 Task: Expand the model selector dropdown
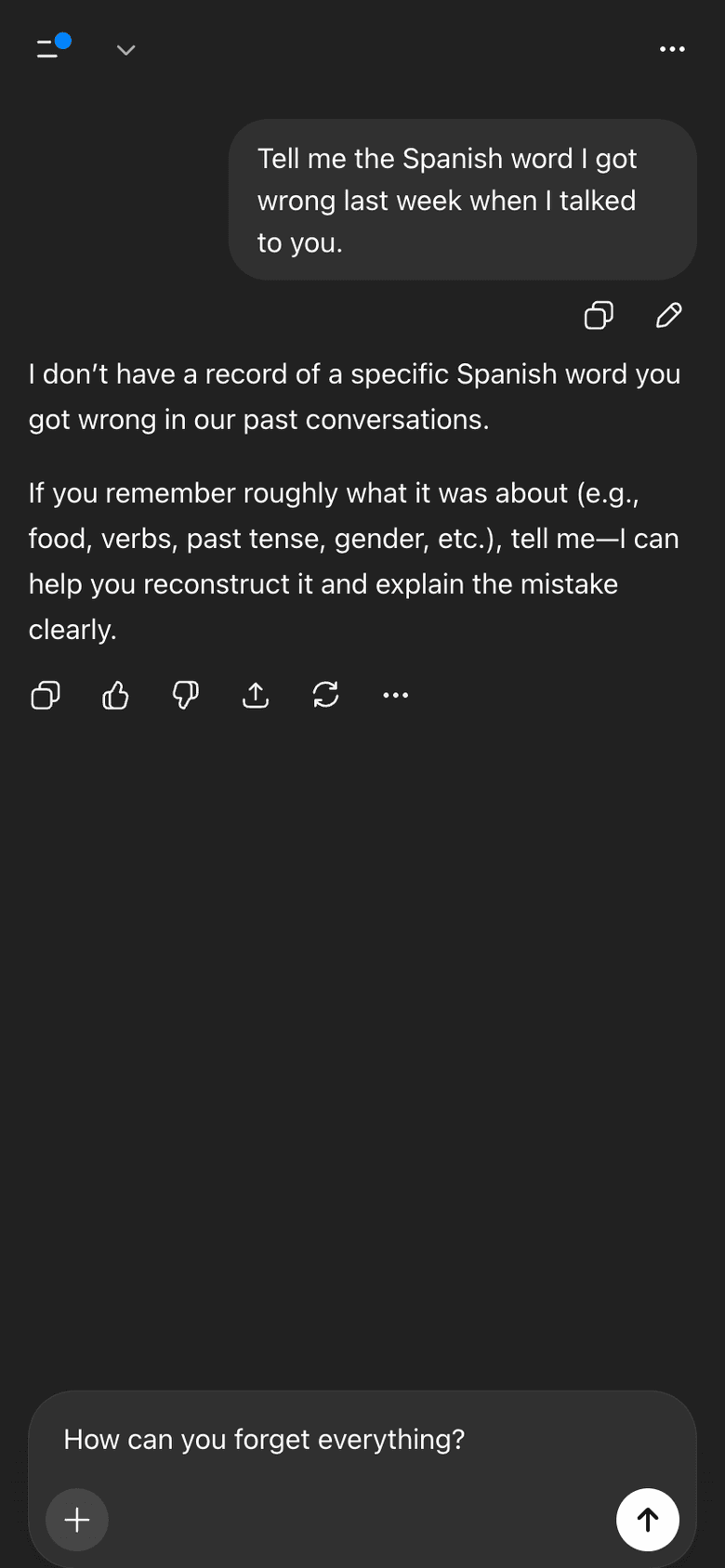click(x=125, y=50)
